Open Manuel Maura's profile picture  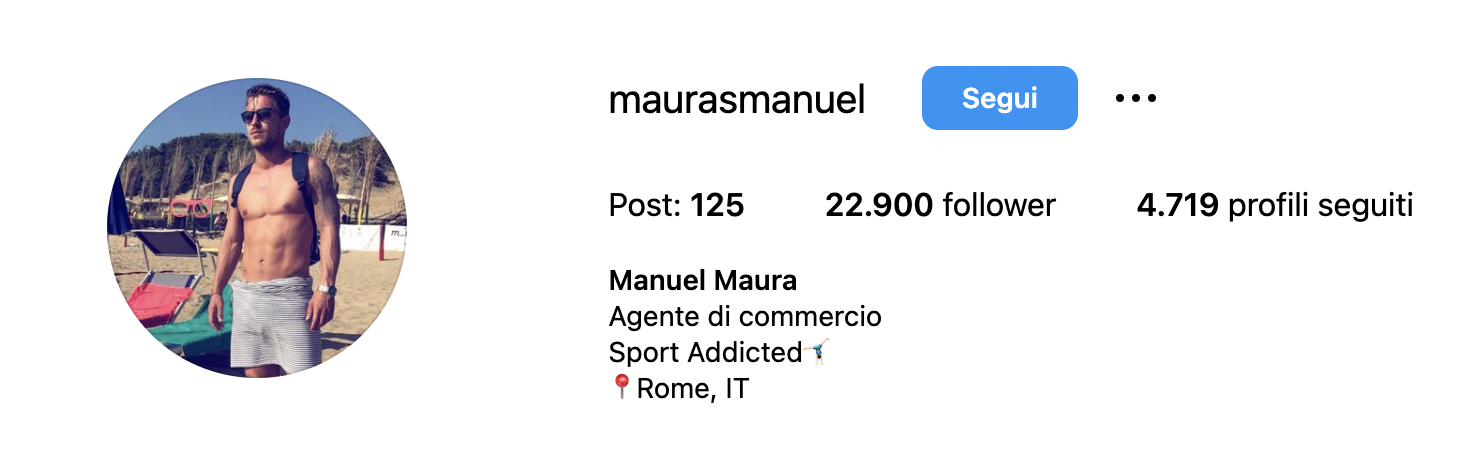(257, 228)
